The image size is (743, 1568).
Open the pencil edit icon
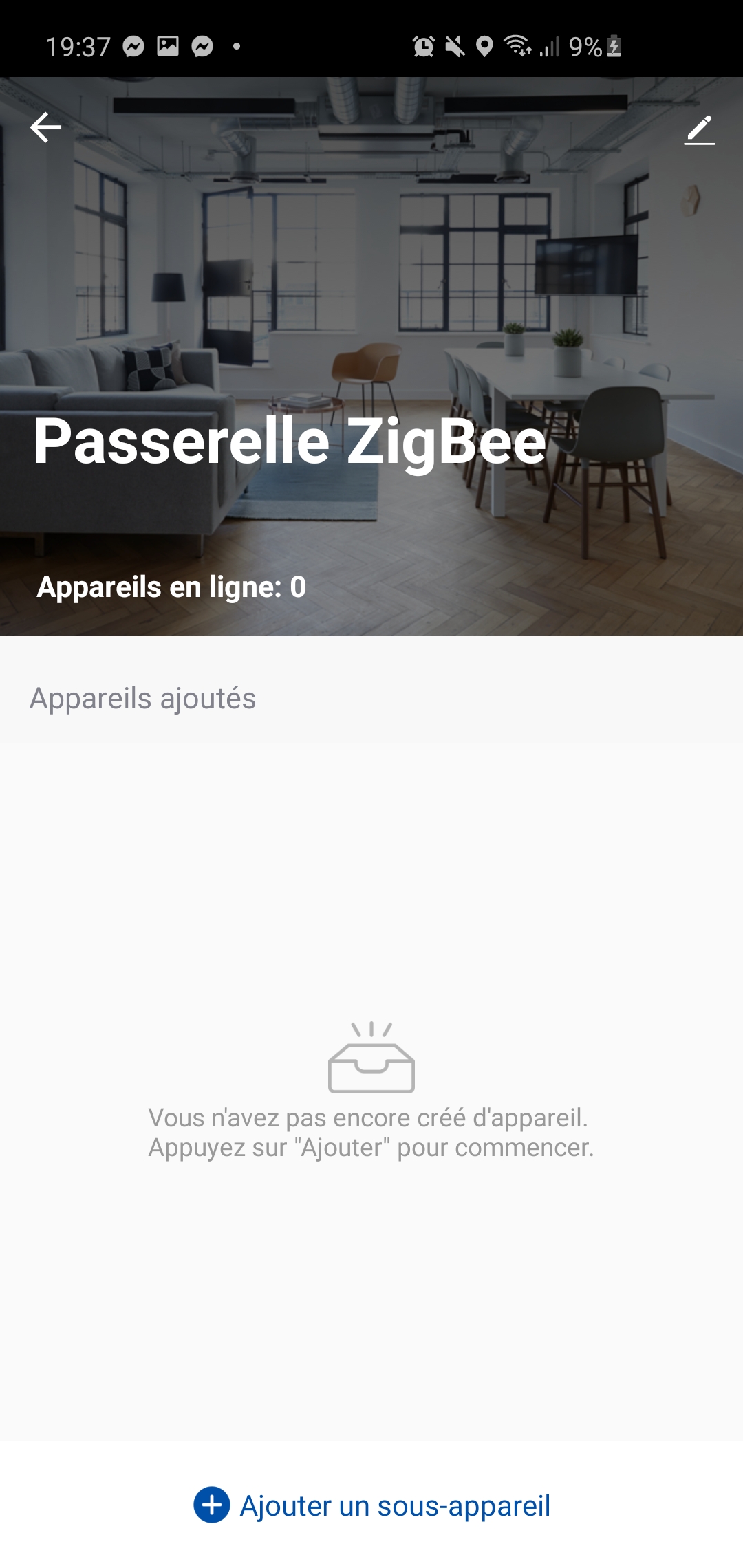(x=700, y=130)
